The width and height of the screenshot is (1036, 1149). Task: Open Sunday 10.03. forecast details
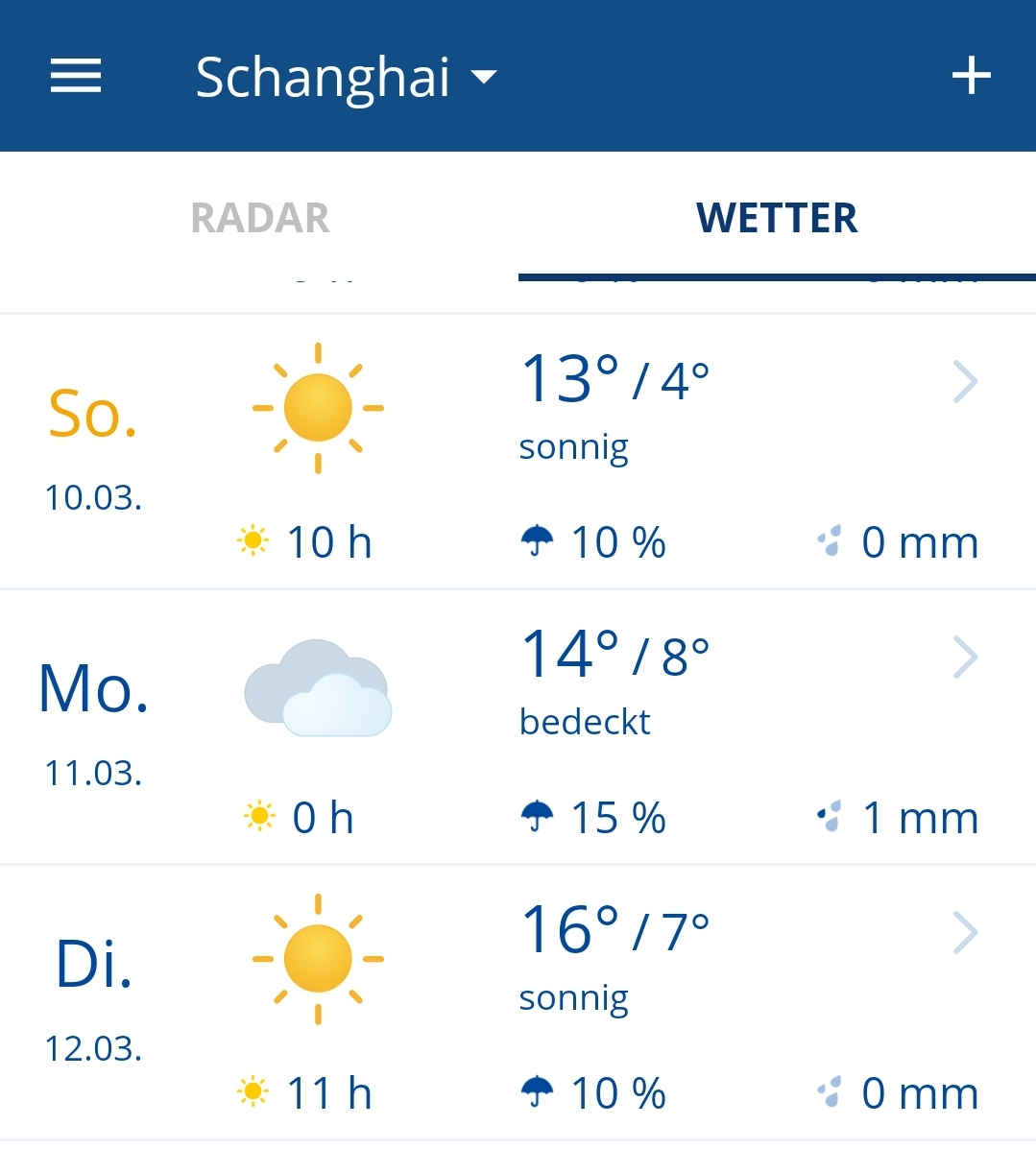click(965, 382)
